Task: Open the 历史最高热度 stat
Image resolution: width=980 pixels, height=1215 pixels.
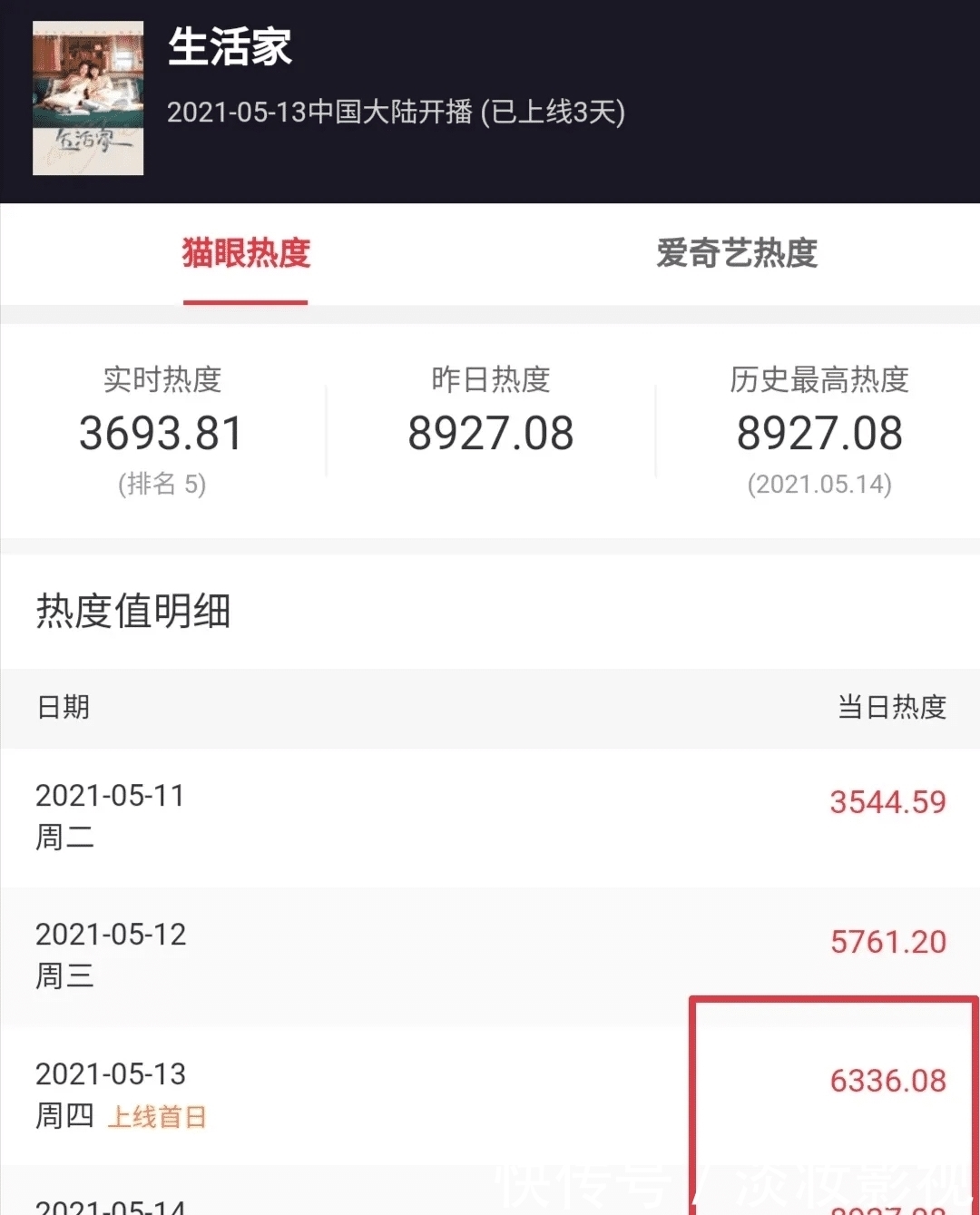Action: [819, 433]
